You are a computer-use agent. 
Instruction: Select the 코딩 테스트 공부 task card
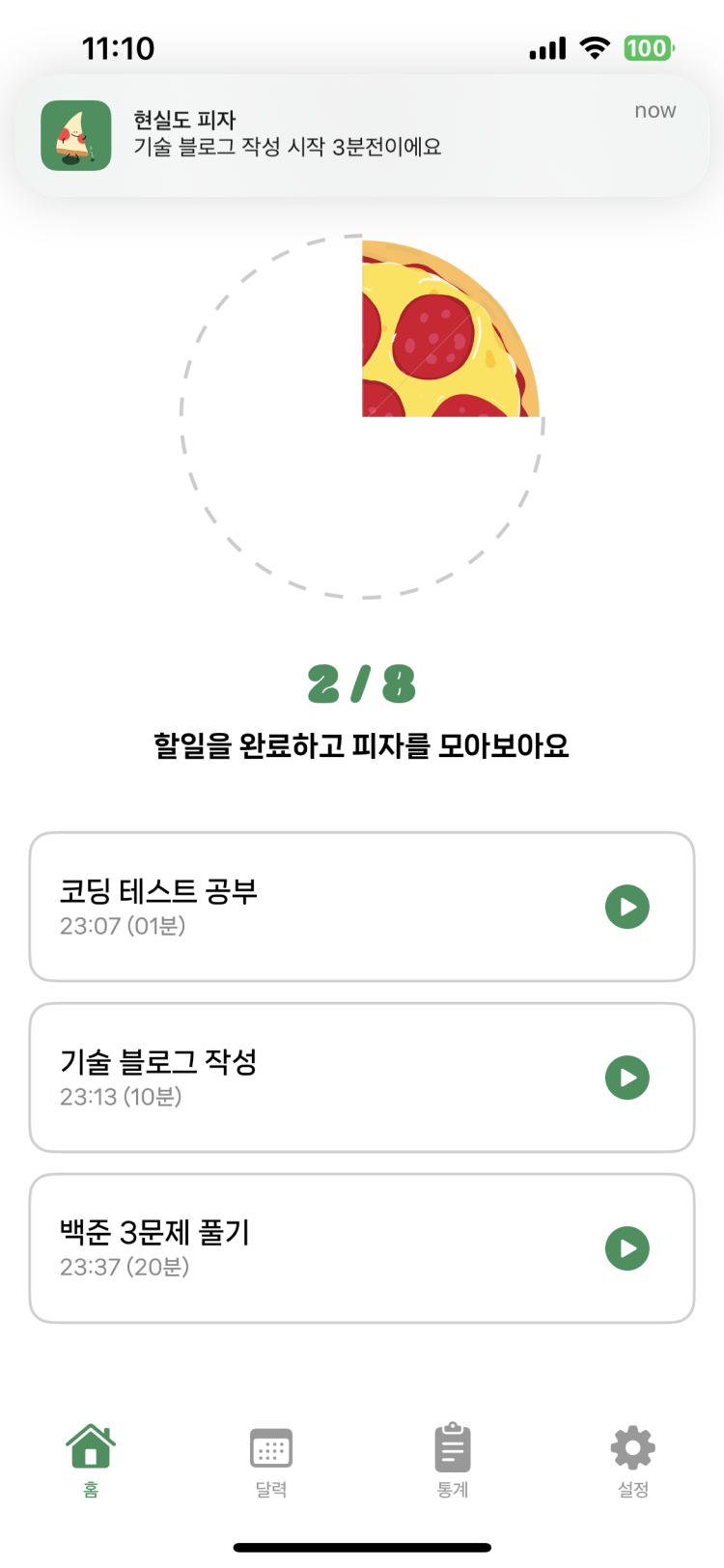tap(290, 907)
